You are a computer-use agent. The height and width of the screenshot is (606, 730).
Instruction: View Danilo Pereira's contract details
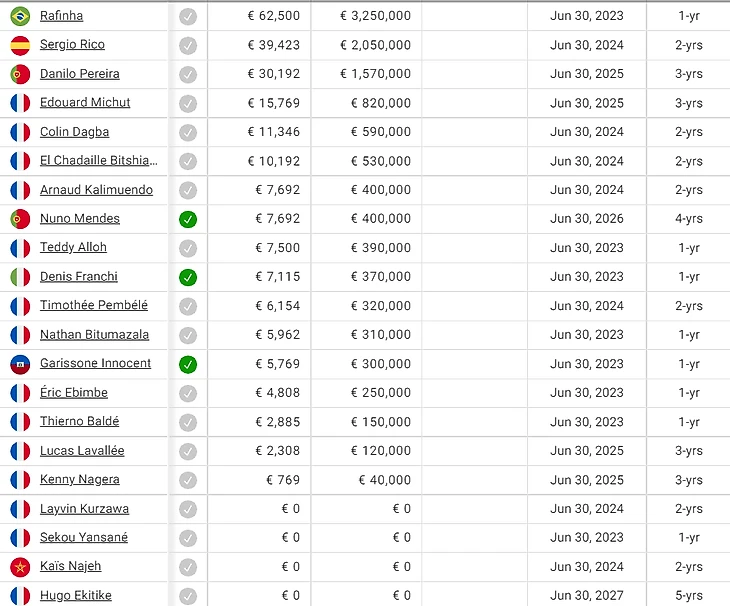[x=79, y=74]
